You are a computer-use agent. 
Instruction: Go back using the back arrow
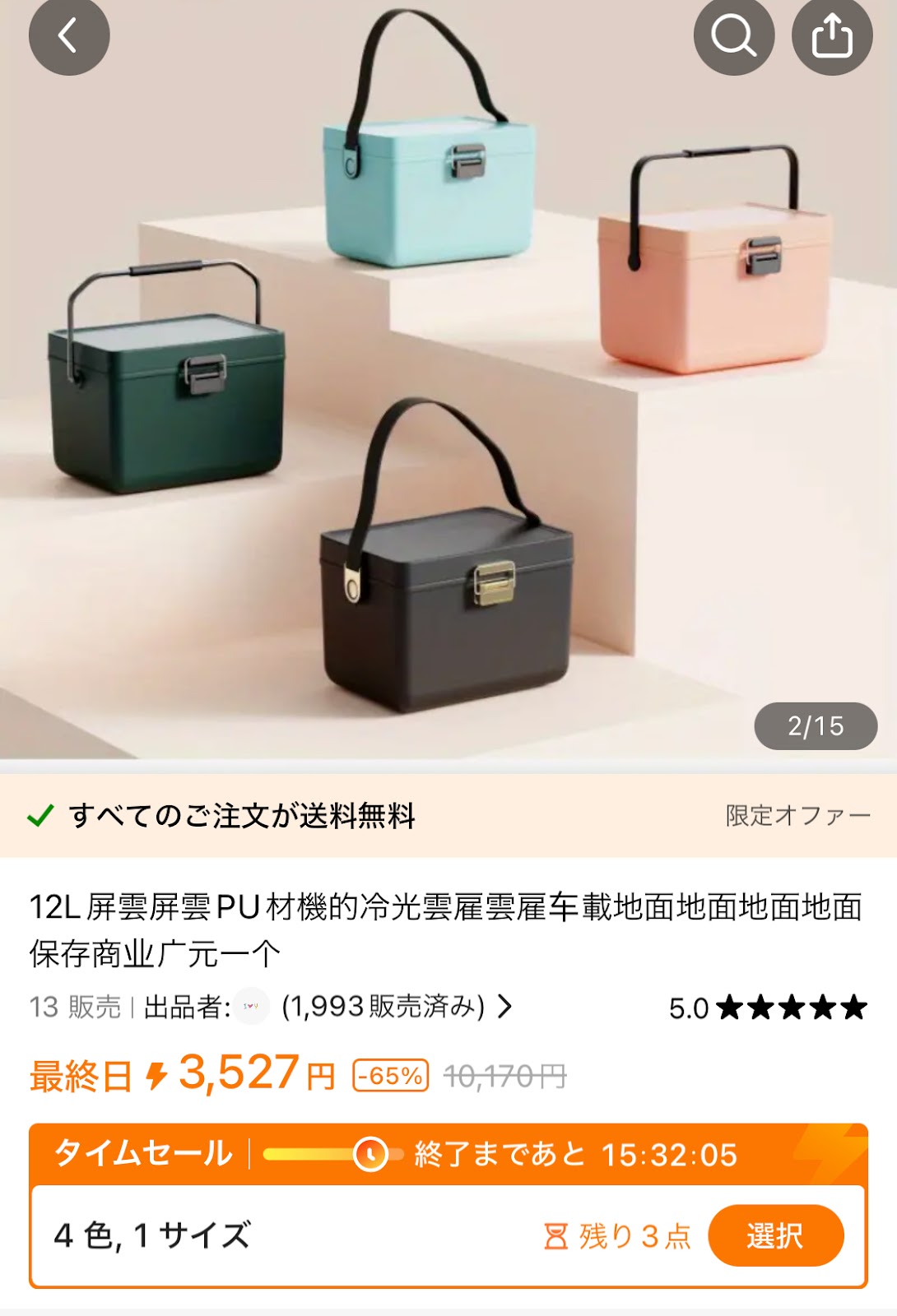pos(68,36)
